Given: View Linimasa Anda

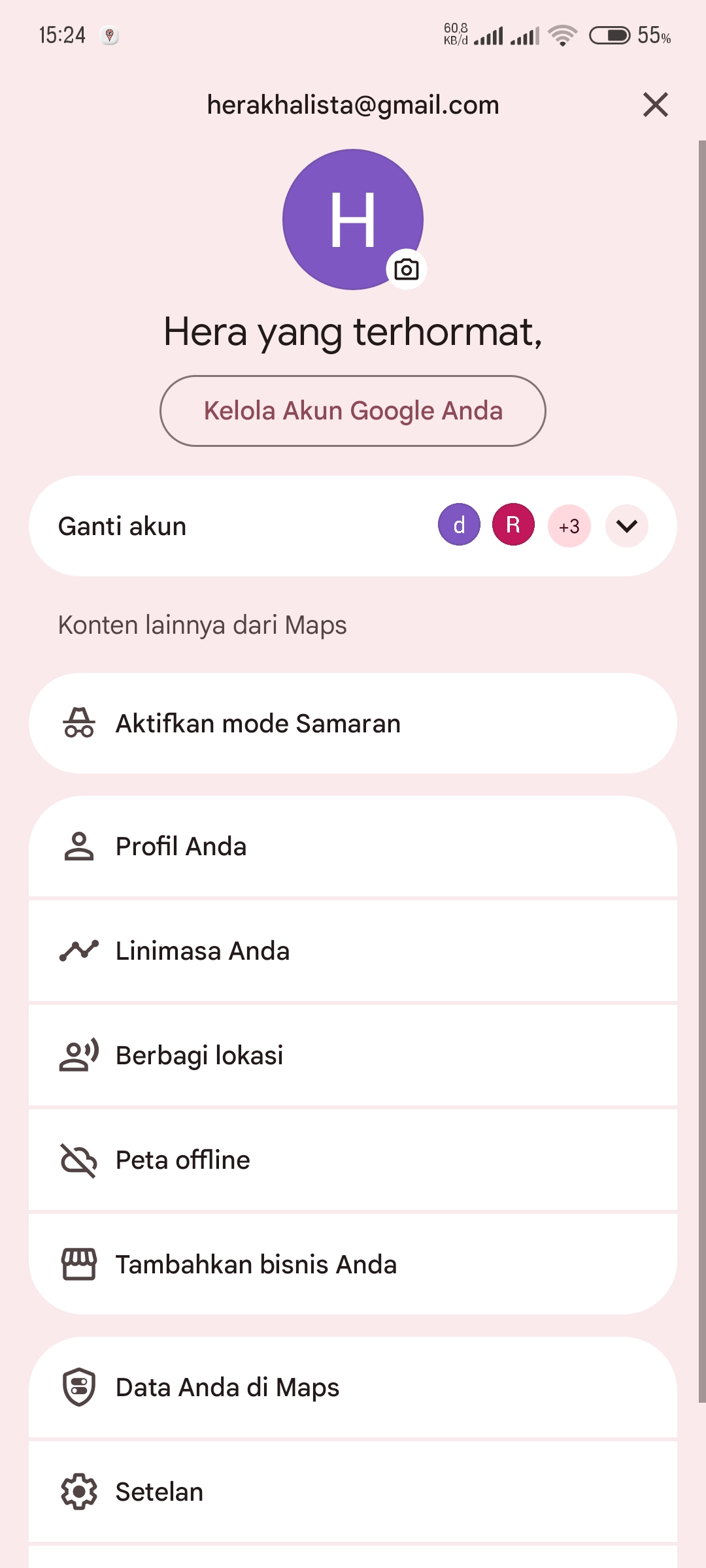Looking at the screenshot, I should click(x=353, y=951).
